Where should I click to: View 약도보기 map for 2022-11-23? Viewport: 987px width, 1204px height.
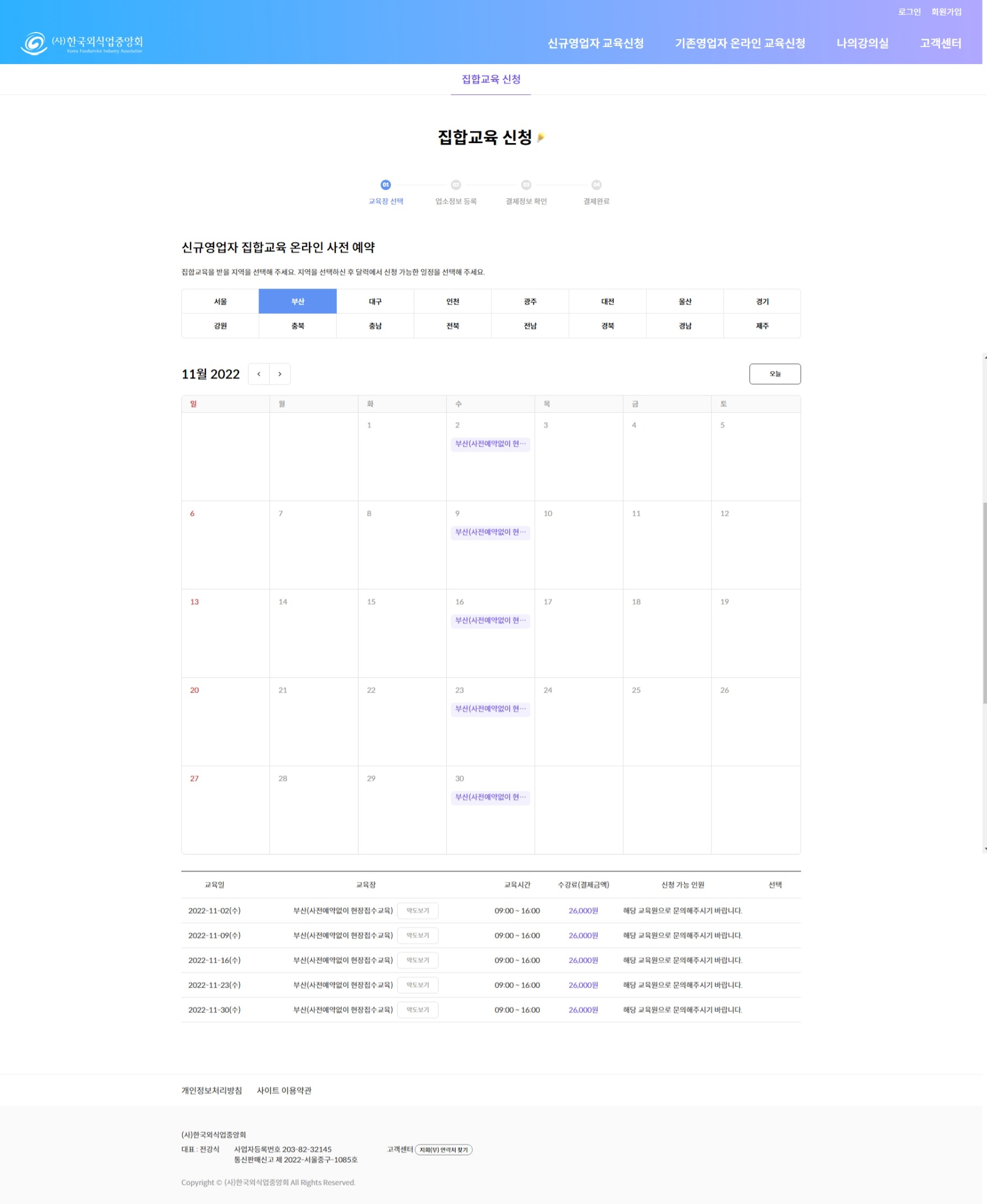click(418, 985)
